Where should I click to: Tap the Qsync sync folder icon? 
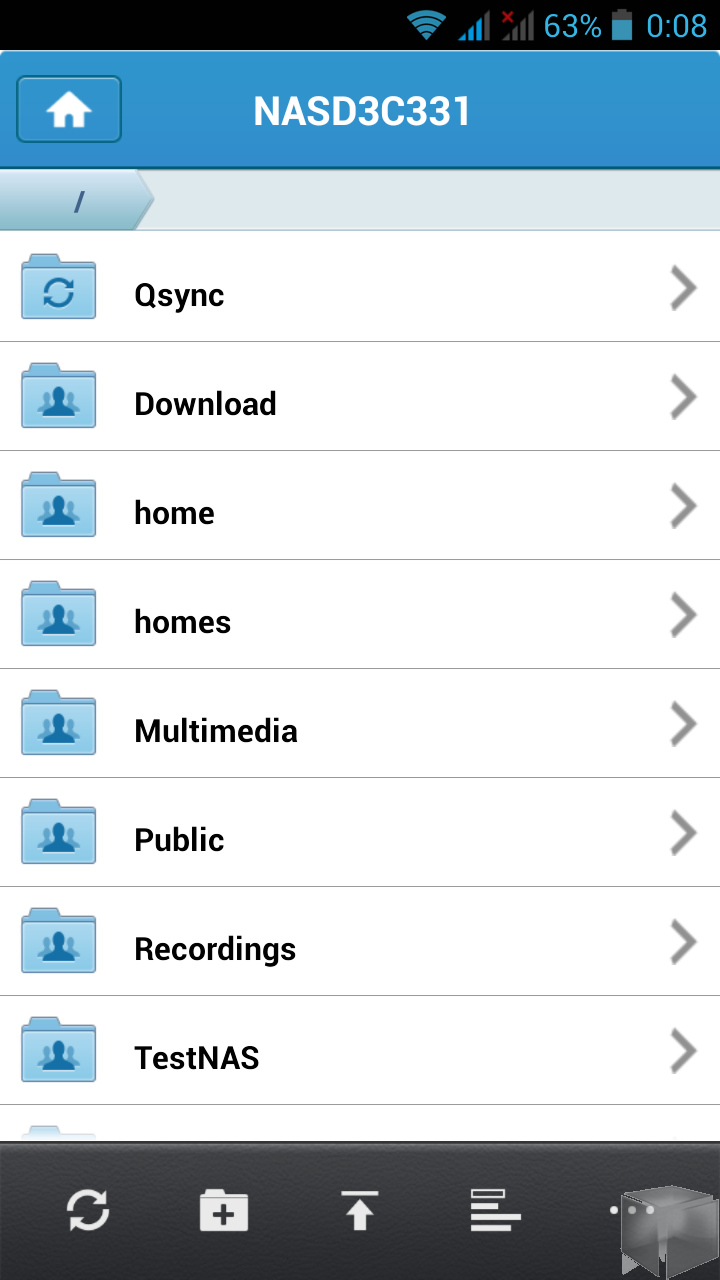[58, 287]
